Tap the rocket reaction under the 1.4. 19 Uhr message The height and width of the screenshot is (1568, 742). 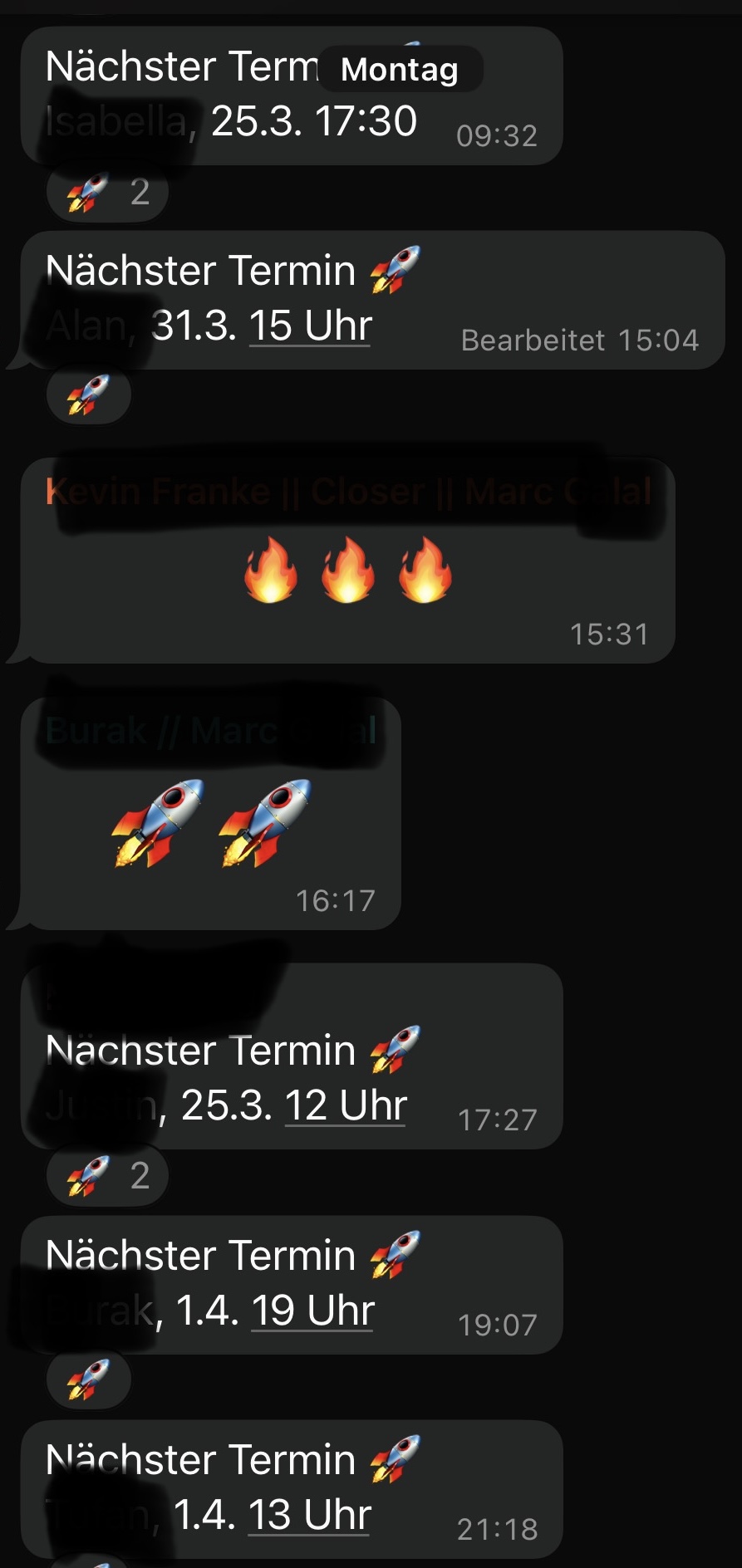[89, 1379]
